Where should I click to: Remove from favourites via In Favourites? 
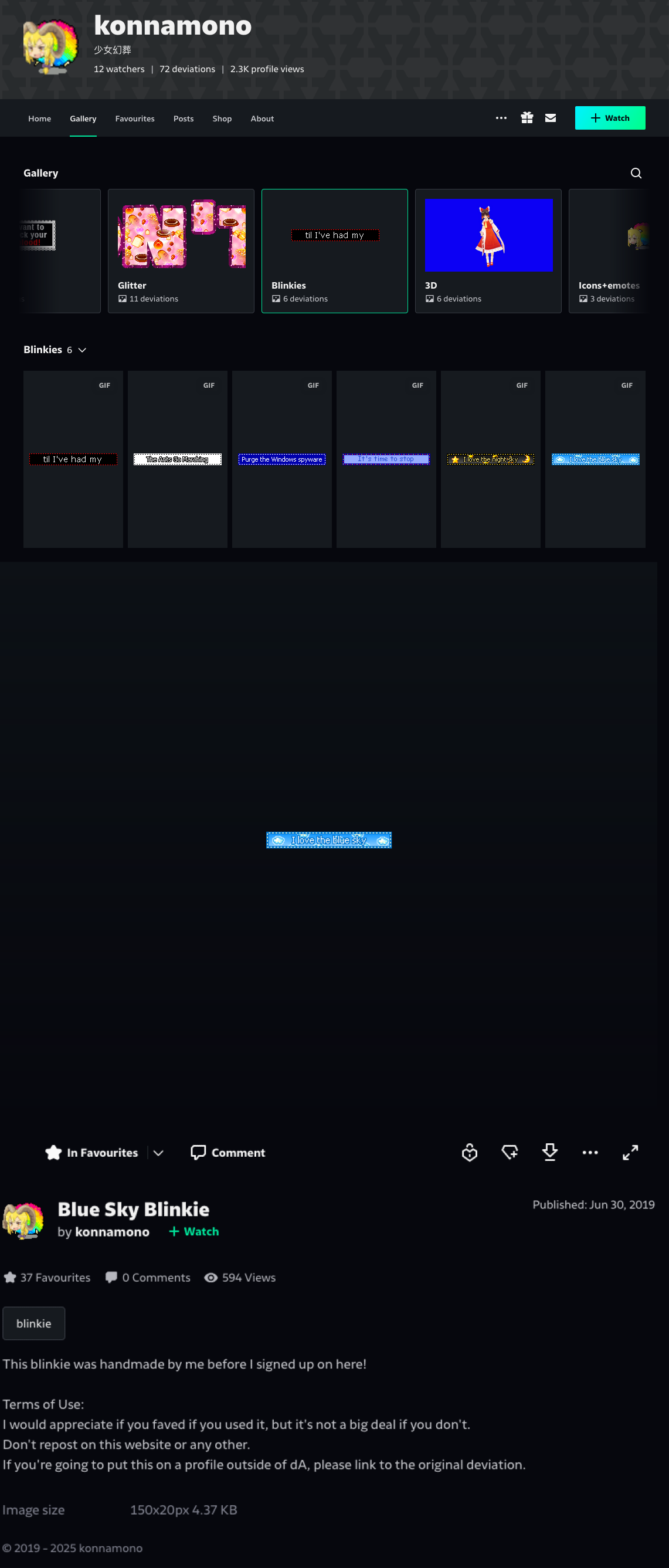92,1152
